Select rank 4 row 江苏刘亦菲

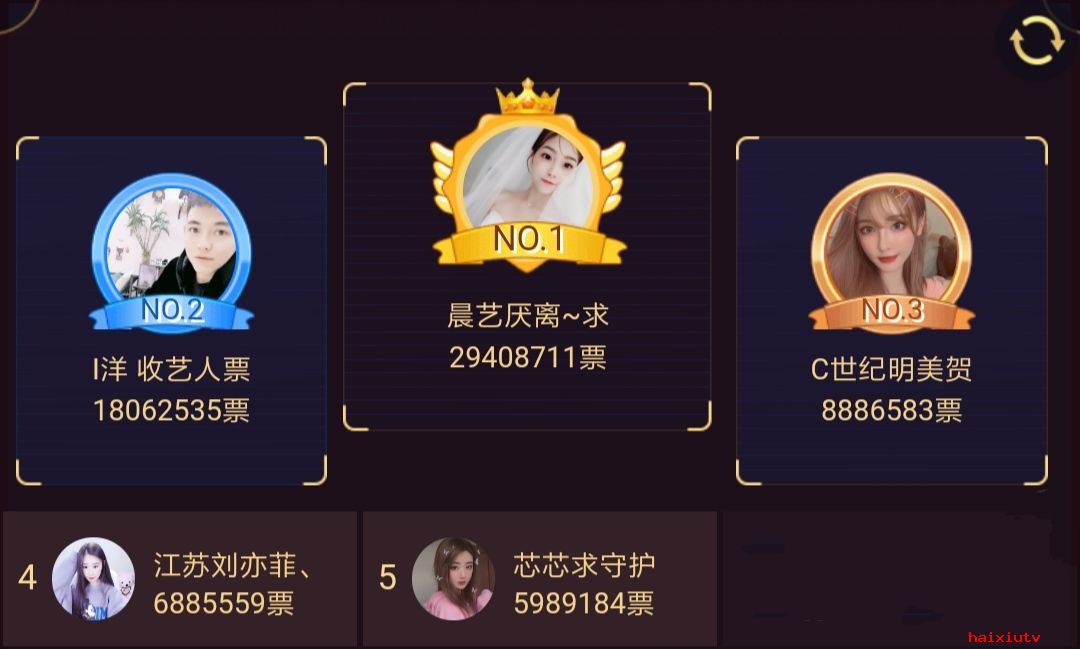[180, 580]
